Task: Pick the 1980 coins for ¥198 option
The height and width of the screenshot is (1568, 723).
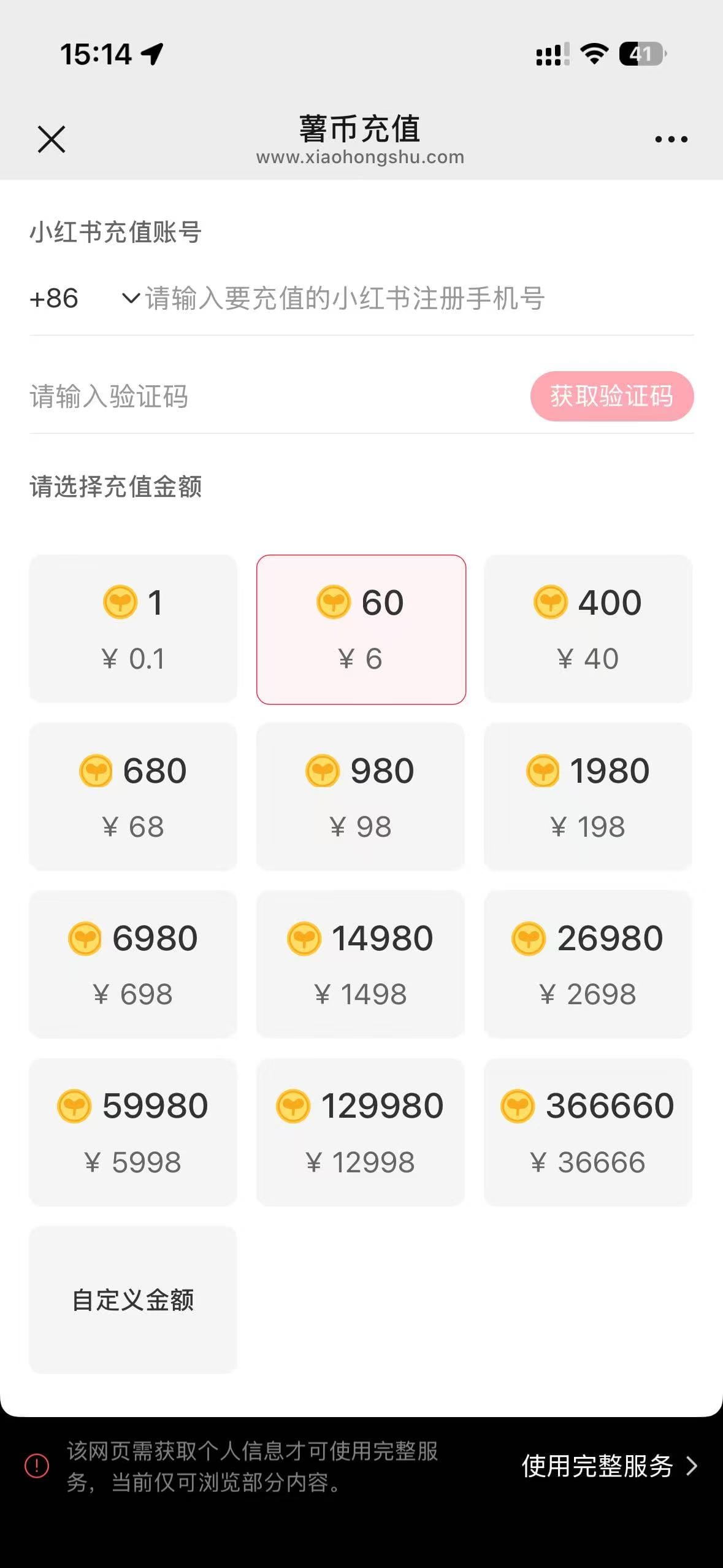Action: coord(588,796)
